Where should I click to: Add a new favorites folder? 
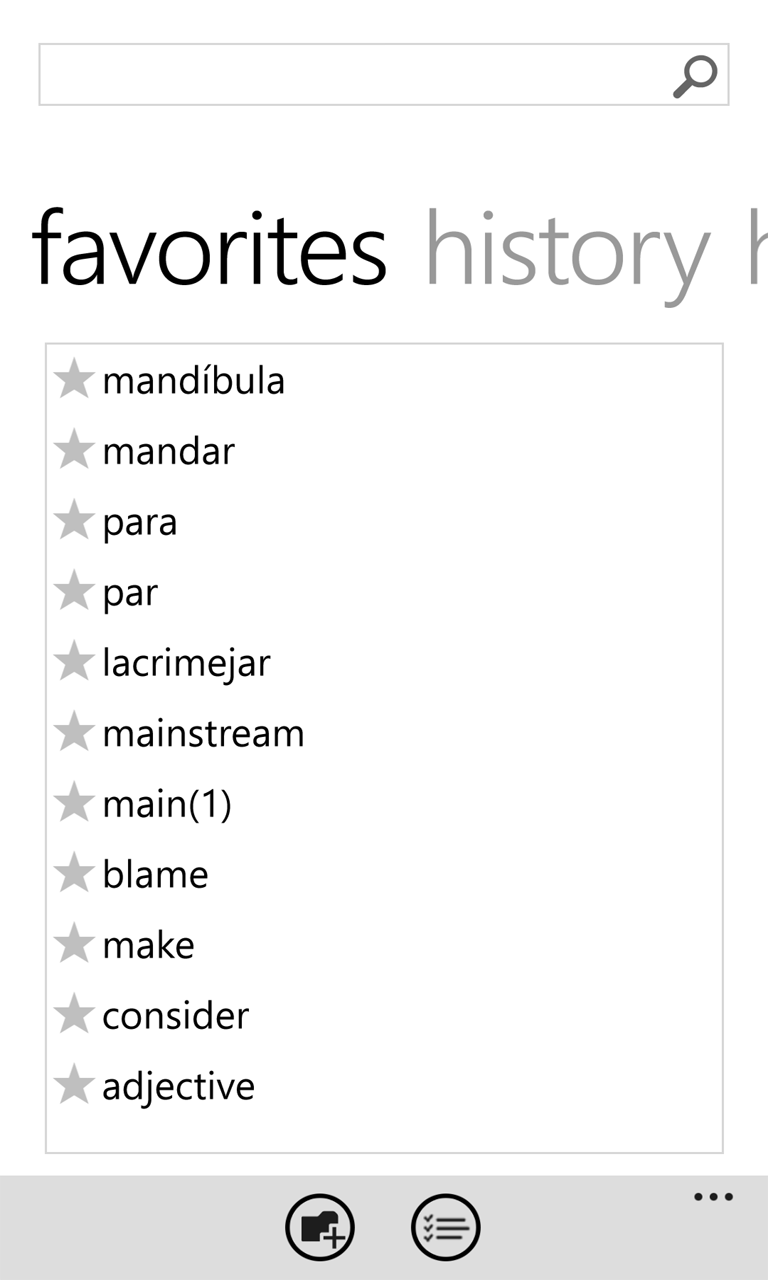pyautogui.click(x=320, y=1227)
